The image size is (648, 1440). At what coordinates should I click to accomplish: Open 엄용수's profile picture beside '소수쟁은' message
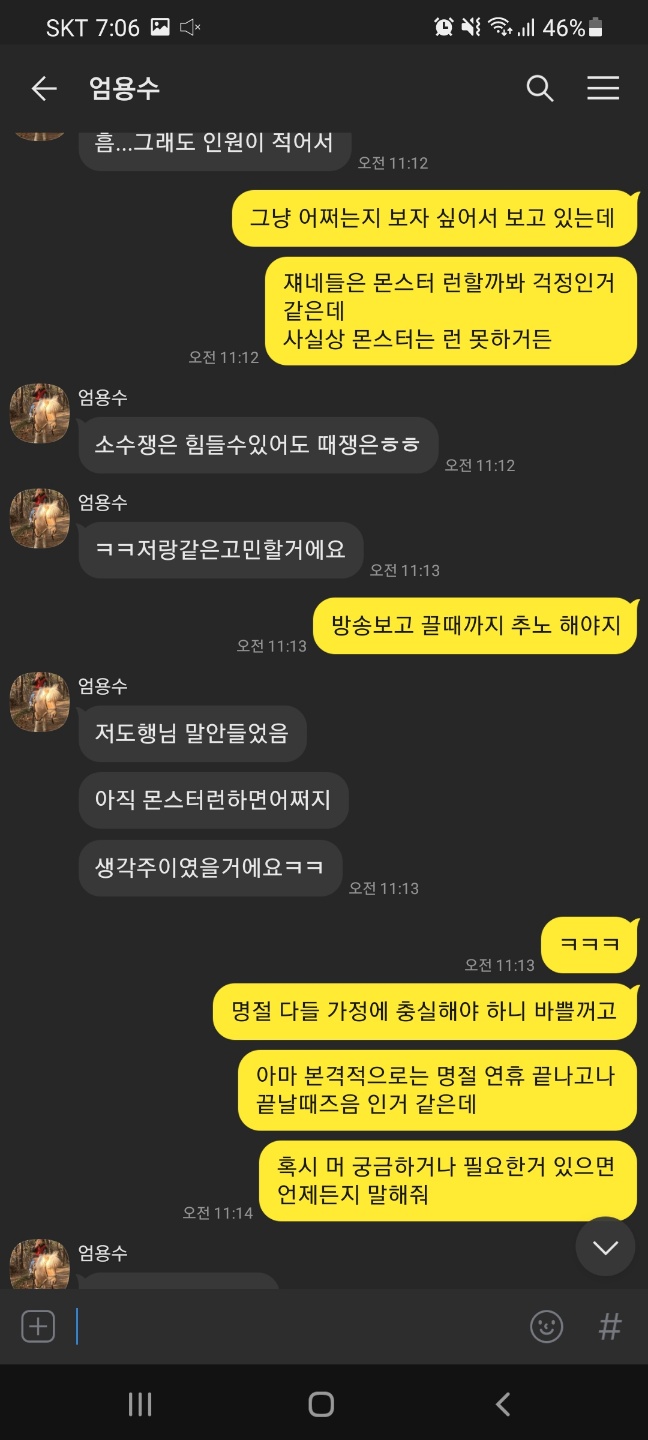40,413
